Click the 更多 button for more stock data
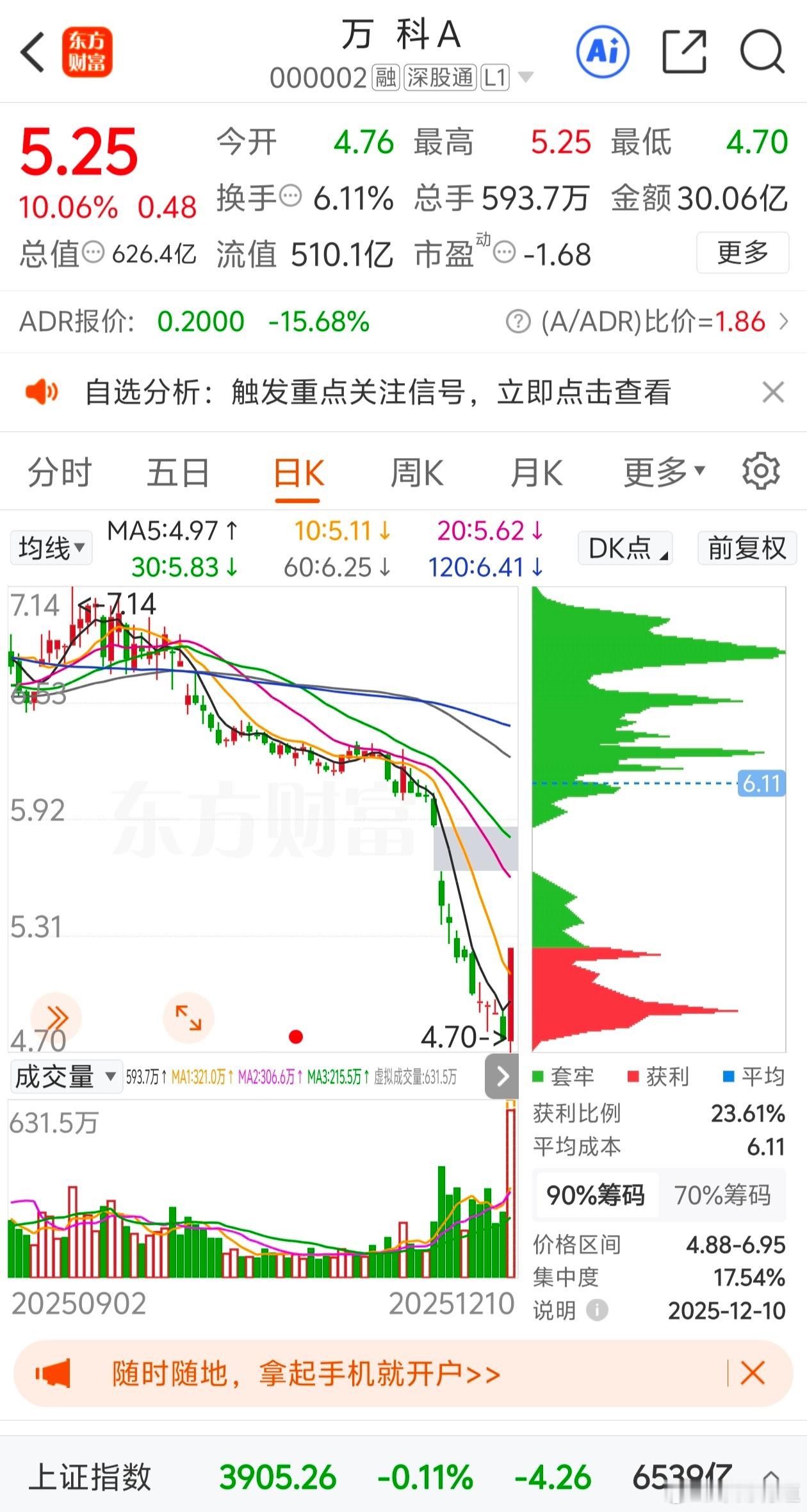Image resolution: width=807 pixels, height=1512 pixels. 742,253
